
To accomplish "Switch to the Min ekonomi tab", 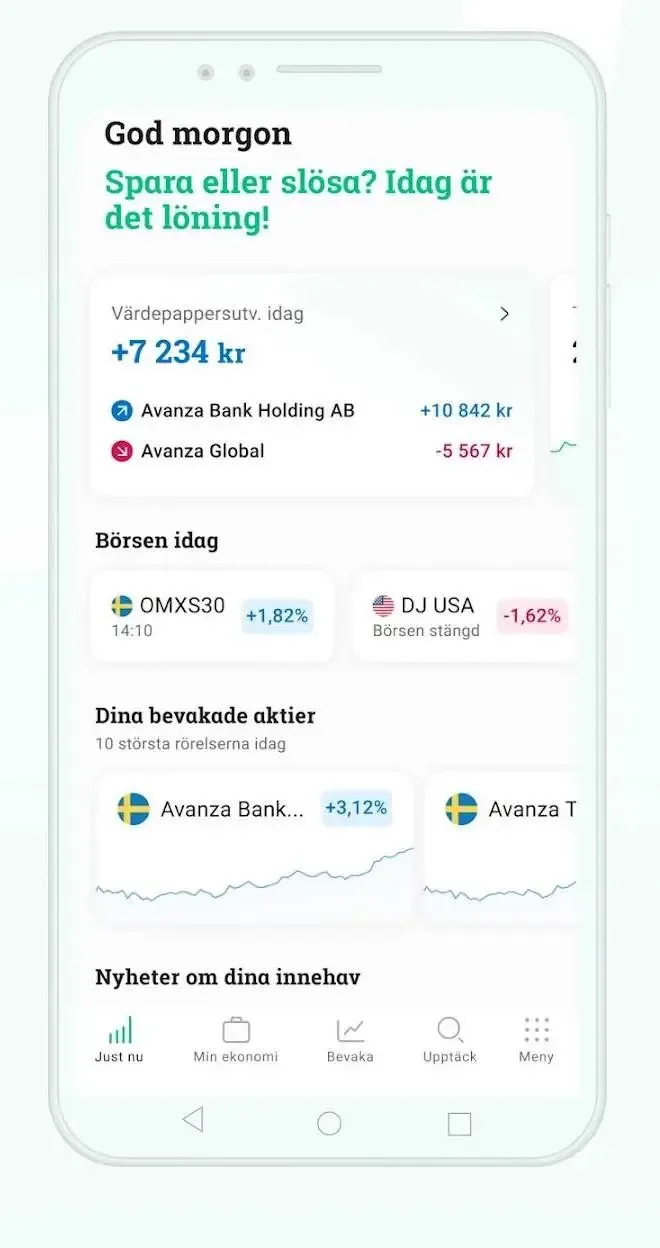I will 236,1040.
